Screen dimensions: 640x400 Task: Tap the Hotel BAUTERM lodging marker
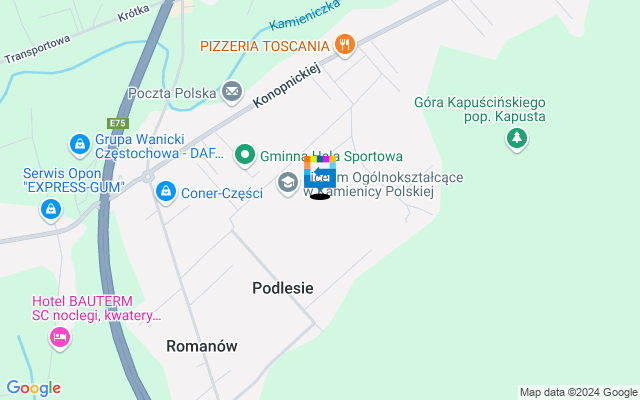[x=59, y=338]
